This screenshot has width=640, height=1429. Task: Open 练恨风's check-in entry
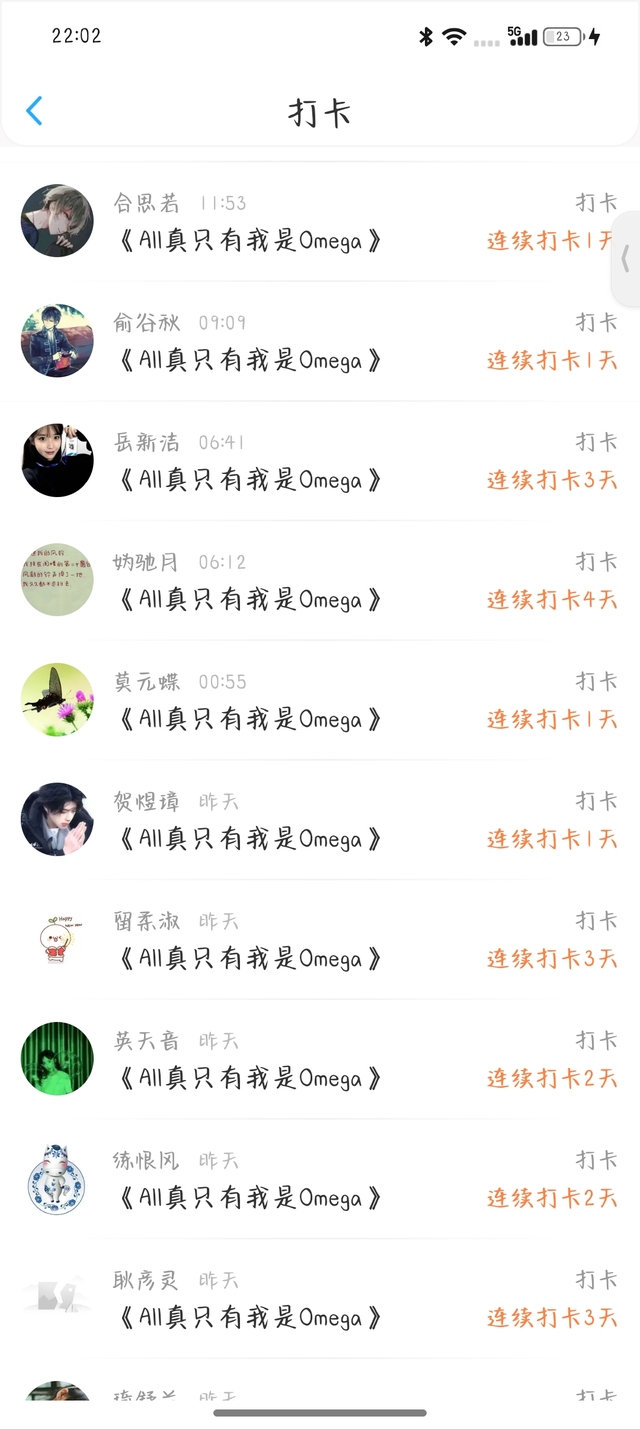318,1179
